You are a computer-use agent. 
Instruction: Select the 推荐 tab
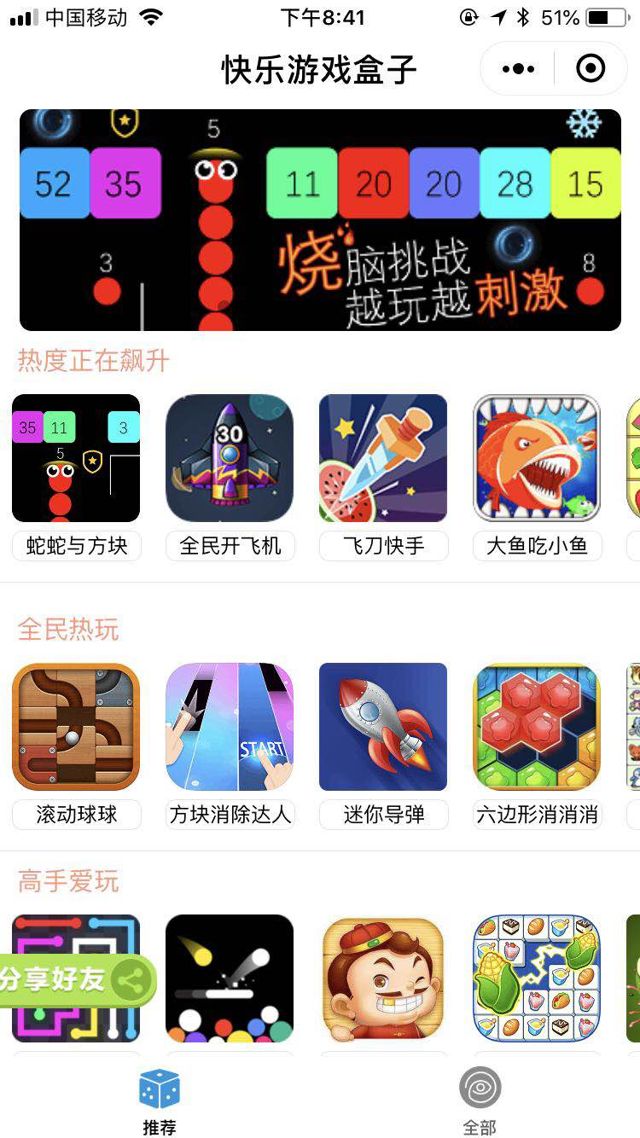pyautogui.click(x=159, y=1100)
